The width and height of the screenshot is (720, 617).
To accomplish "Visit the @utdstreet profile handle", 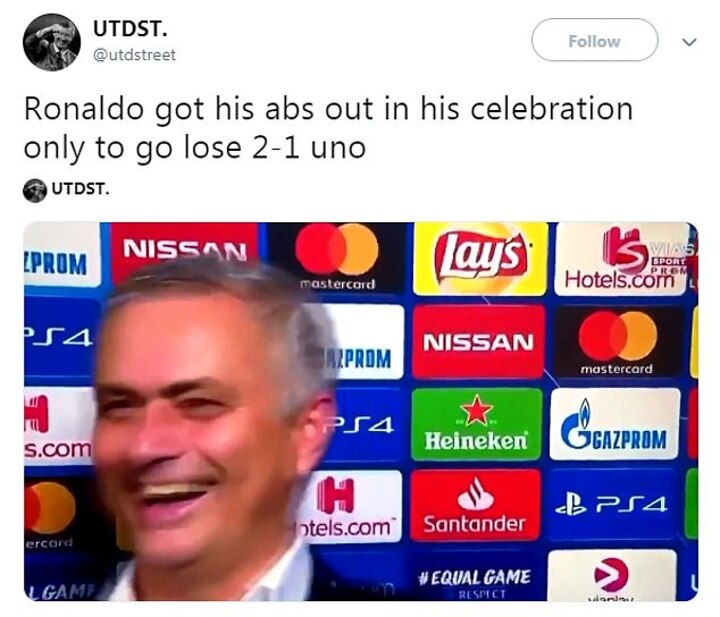I will (x=134, y=55).
